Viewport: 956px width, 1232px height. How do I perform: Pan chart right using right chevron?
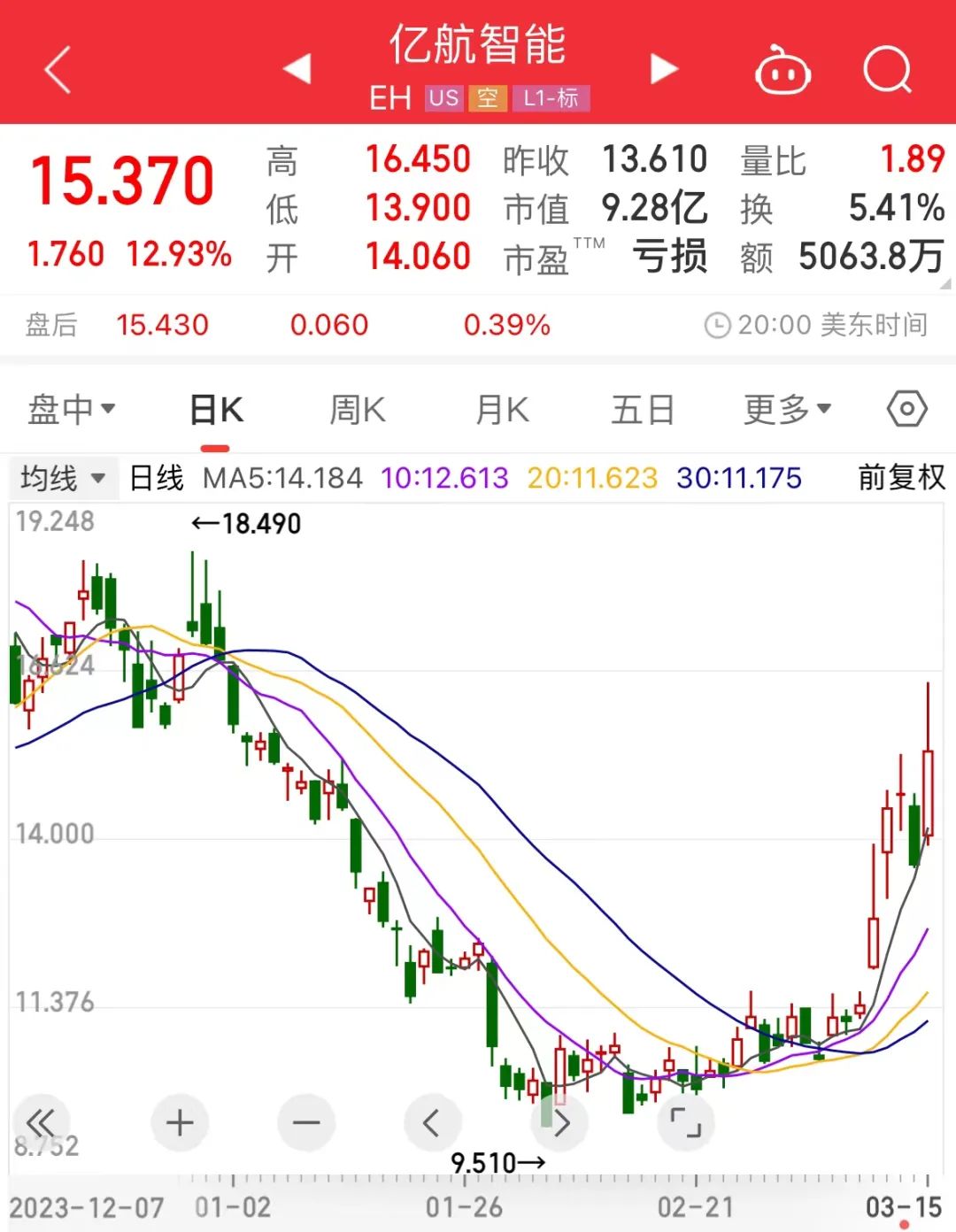(x=560, y=1122)
